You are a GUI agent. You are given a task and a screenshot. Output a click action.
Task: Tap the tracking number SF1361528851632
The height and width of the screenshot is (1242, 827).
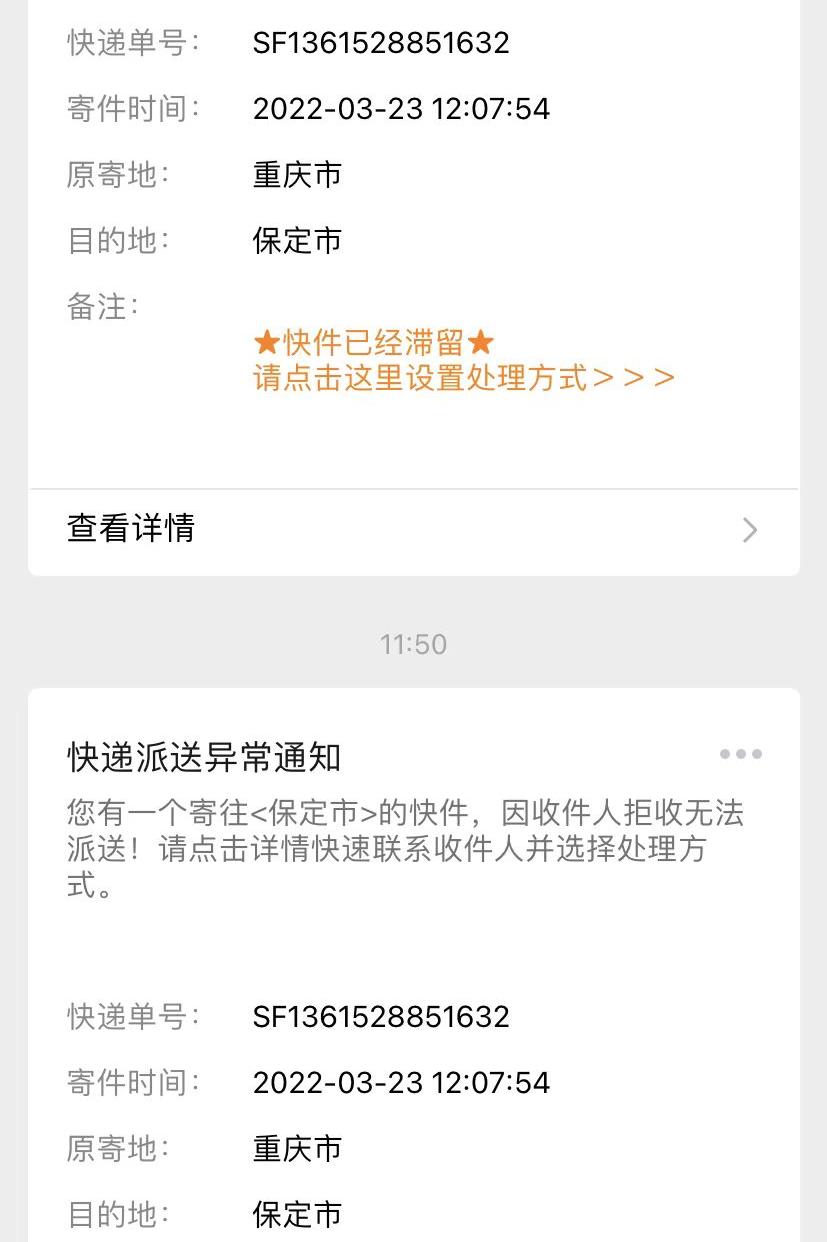tap(380, 42)
